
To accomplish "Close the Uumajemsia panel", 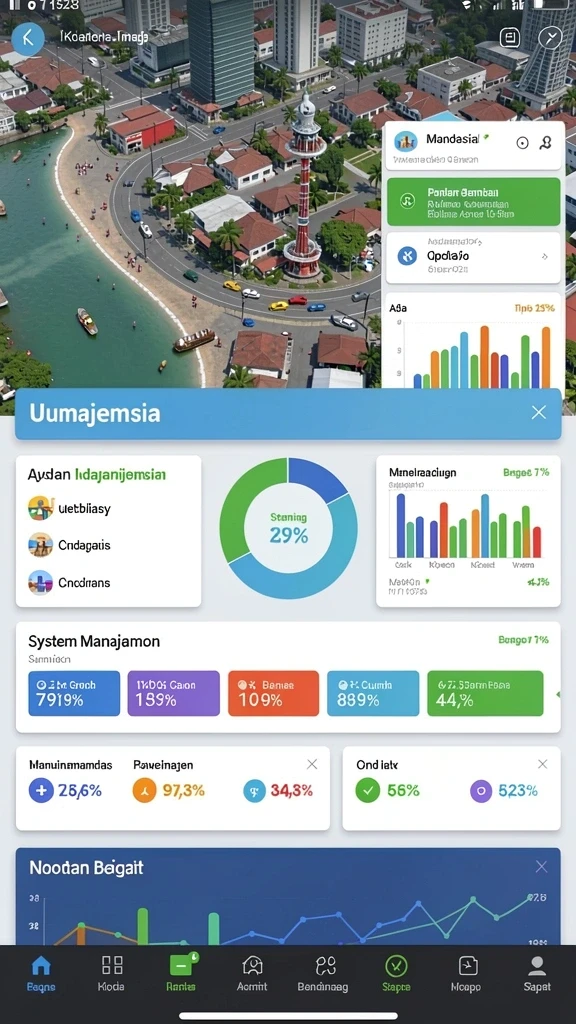I will click(x=539, y=412).
